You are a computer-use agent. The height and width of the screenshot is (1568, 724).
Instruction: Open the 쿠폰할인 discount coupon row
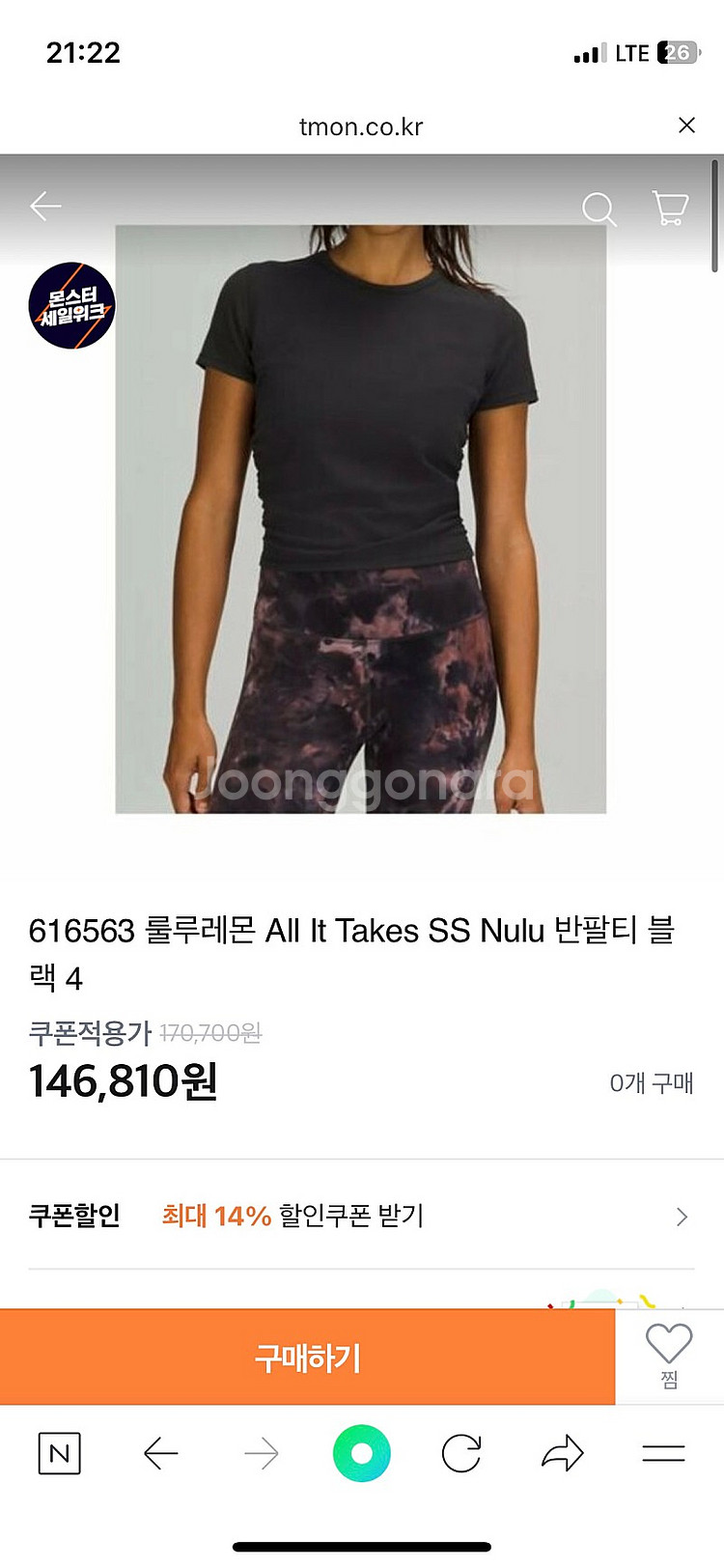click(x=361, y=1216)
